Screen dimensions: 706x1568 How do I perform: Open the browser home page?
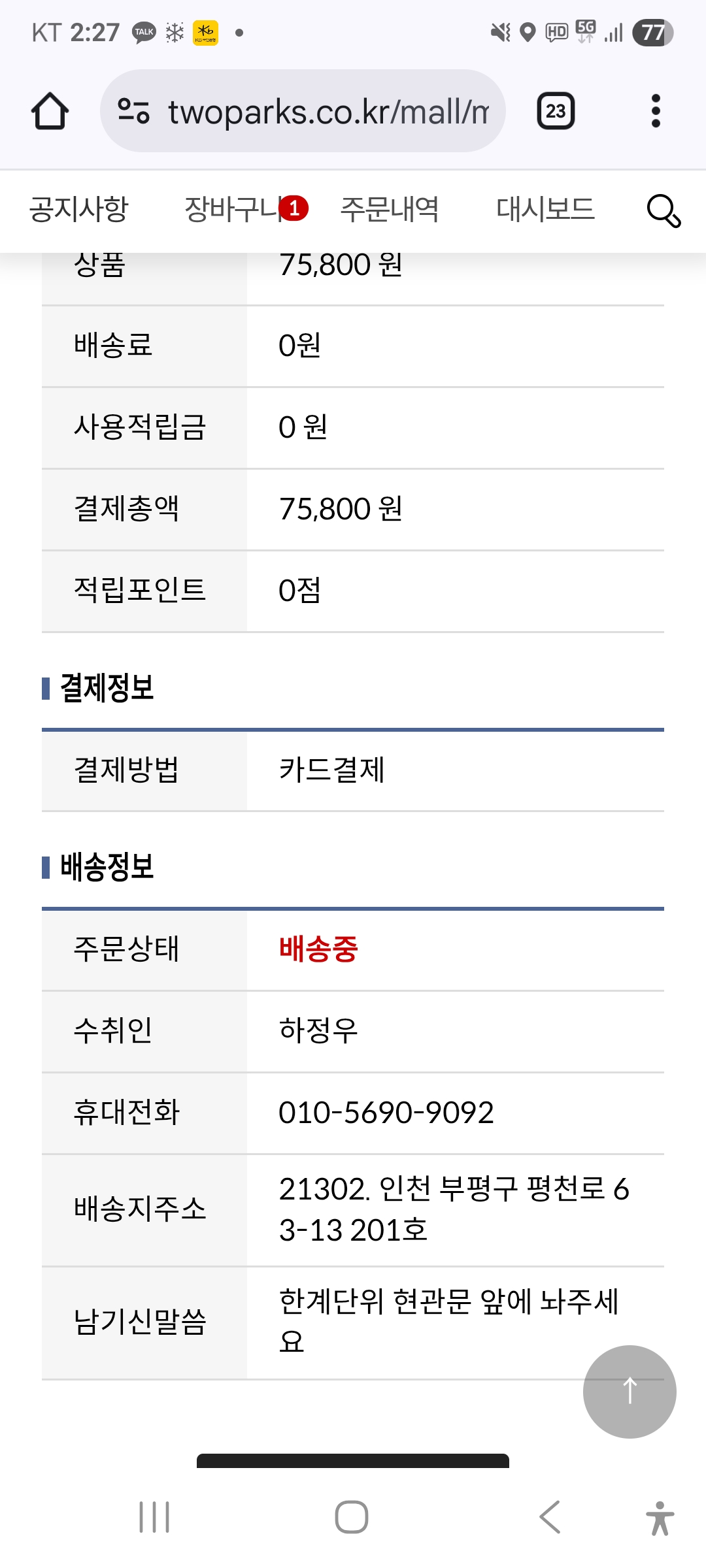pos(50,111)
